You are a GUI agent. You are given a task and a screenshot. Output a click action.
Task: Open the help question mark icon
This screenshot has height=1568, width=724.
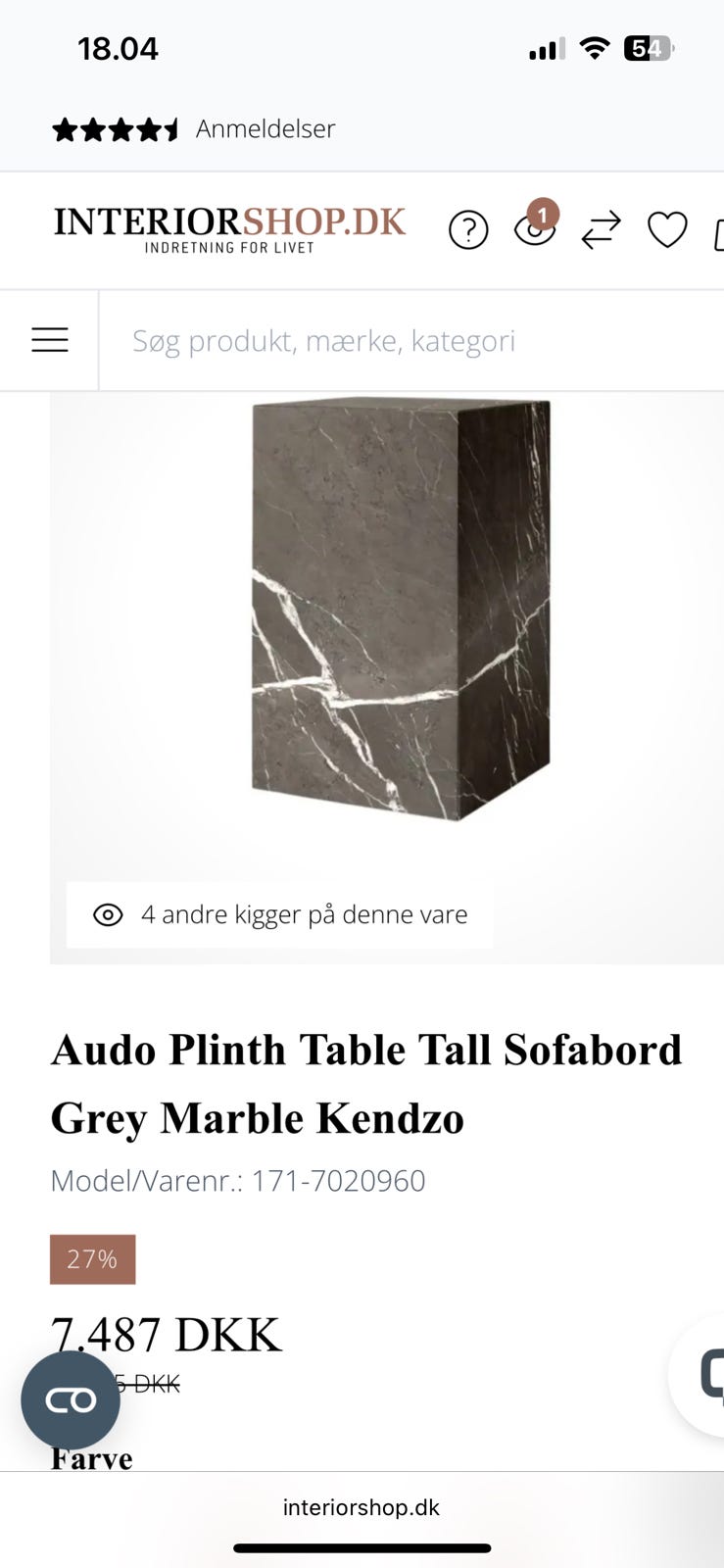pos(468,229)
